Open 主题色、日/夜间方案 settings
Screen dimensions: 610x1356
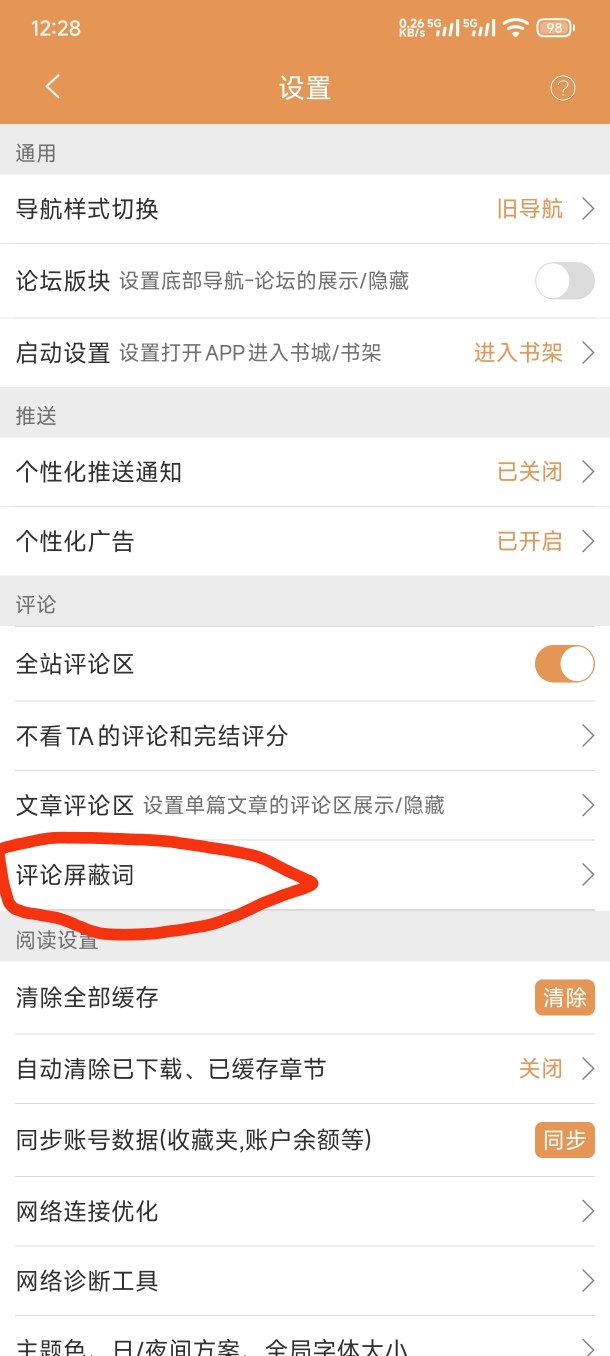tap(305, 1342)
